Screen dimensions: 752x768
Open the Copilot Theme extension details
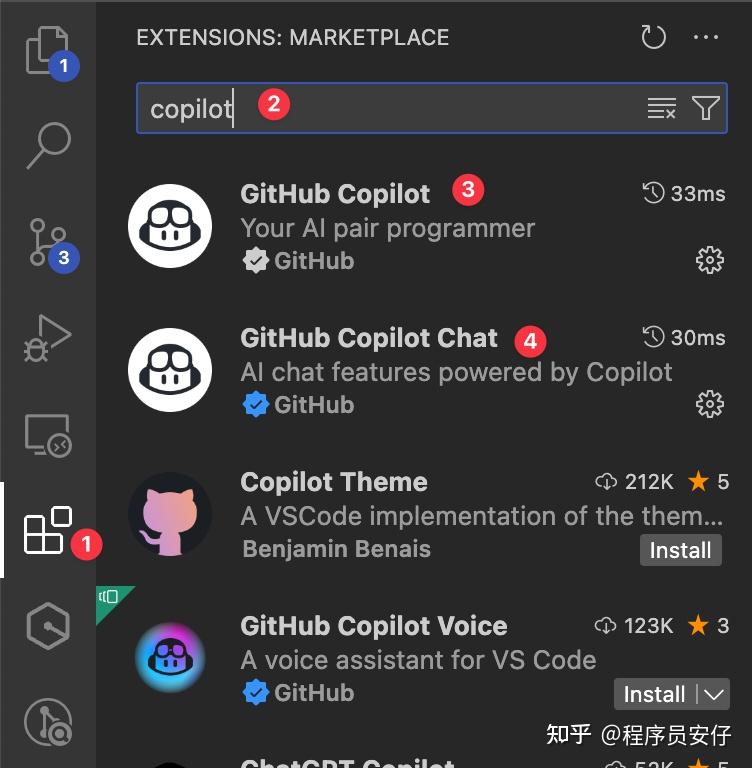(334, 481)
